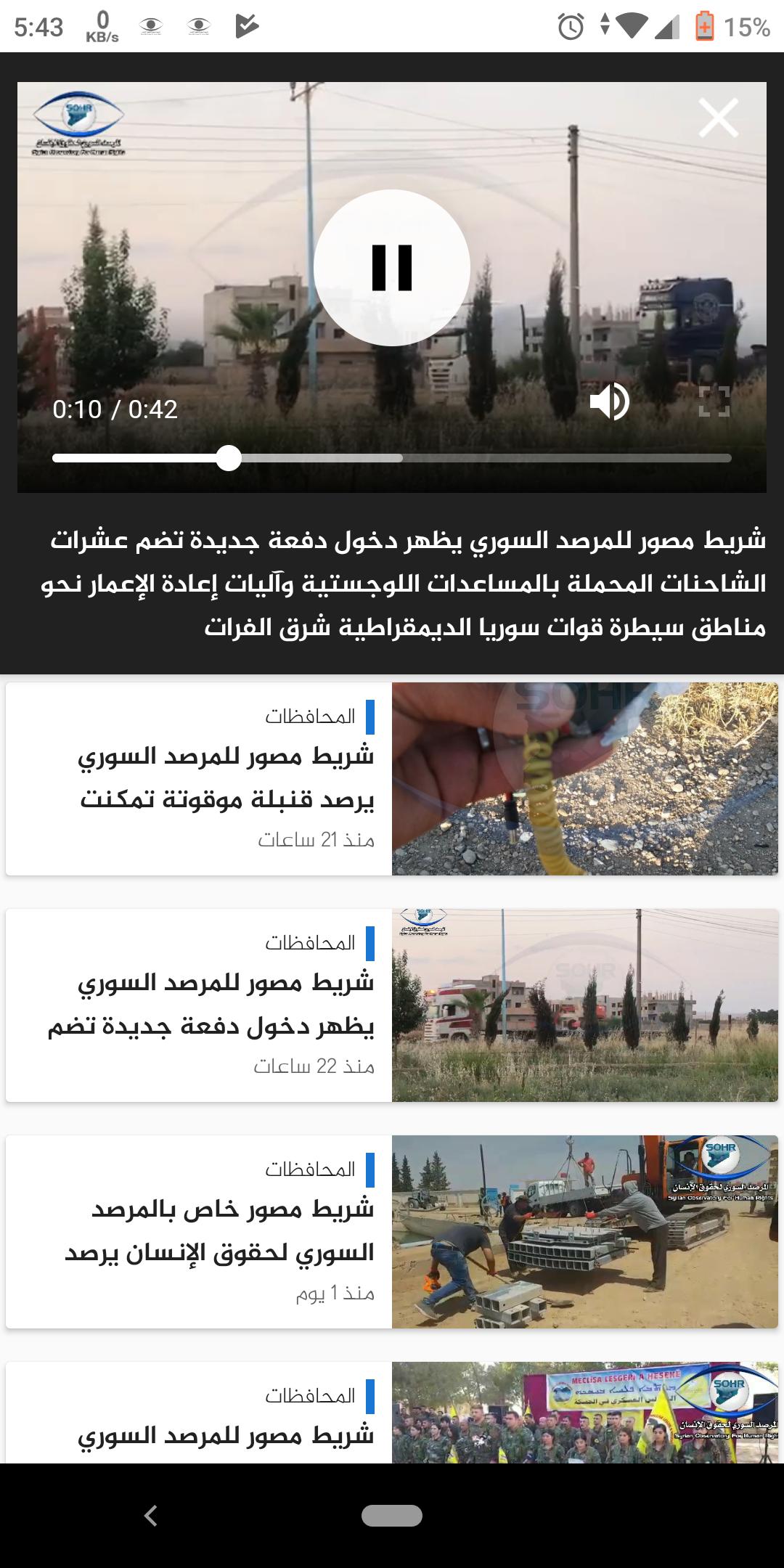Mute the video sound
This screenshot has width=784, height=1568.
(x=609, y=401)
